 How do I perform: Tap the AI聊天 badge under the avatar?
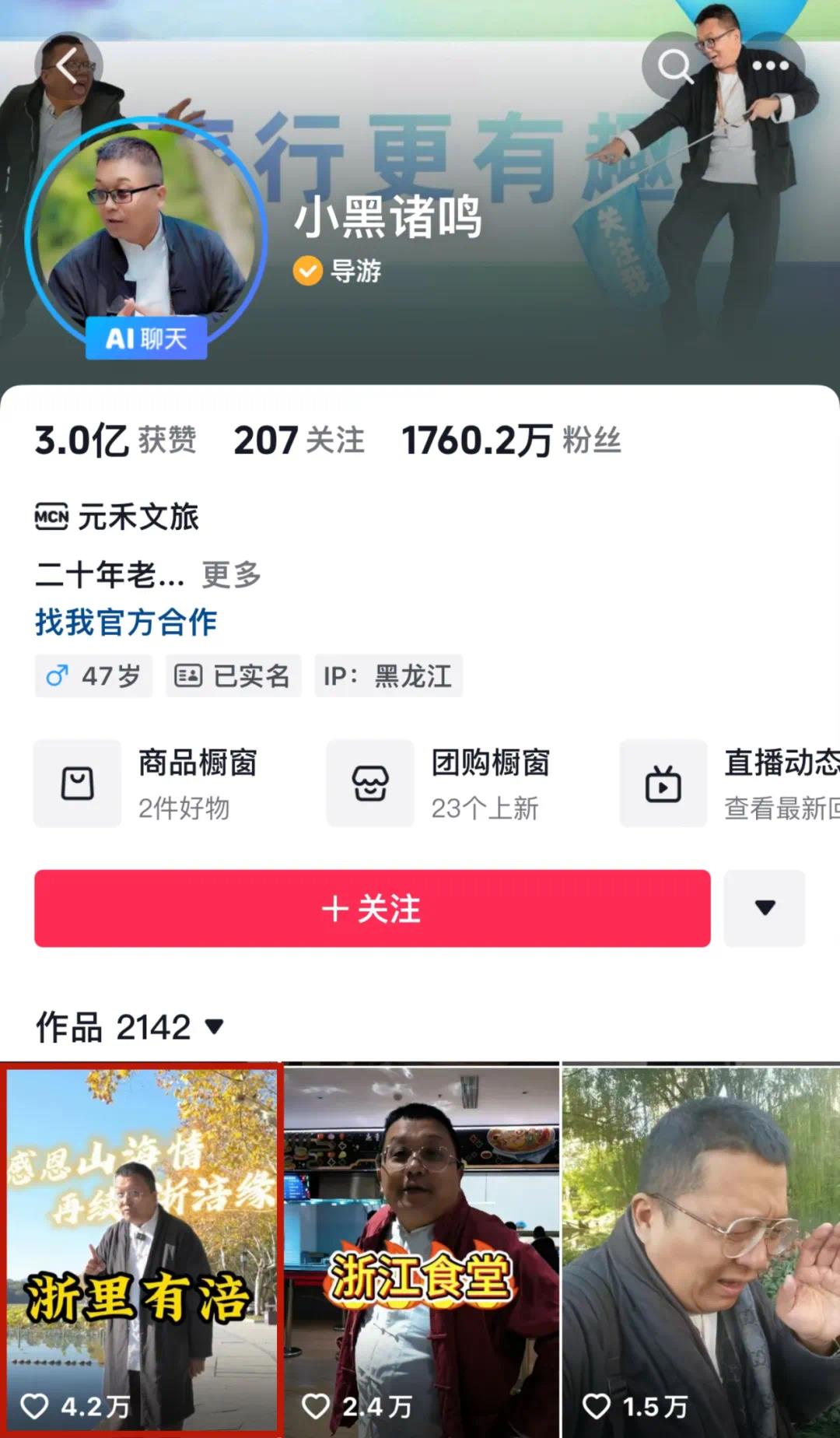click(x=147, y=339)
